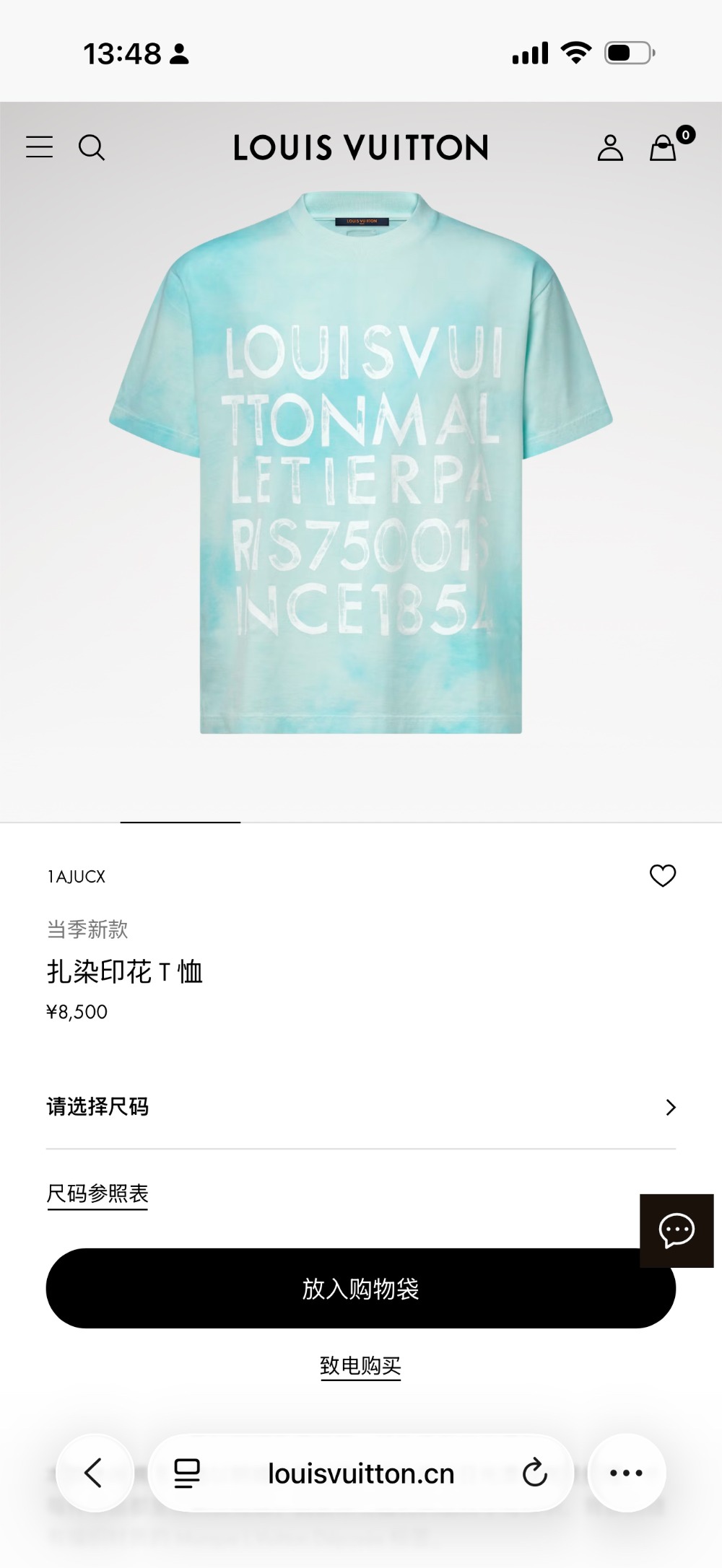Open the live chat bubble

point(677,1231)
